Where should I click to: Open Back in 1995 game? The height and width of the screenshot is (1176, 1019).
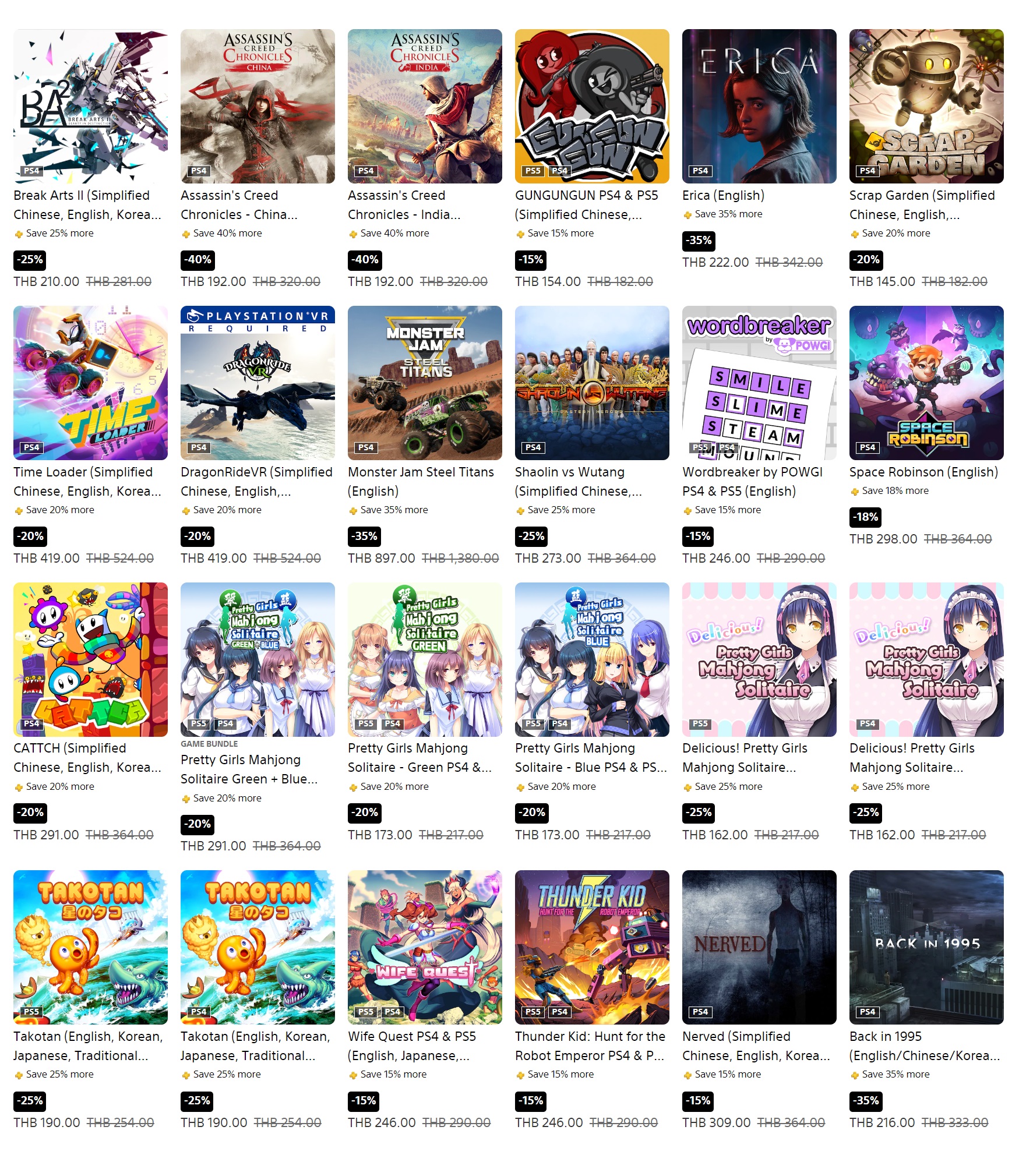[x=926, y=947]
